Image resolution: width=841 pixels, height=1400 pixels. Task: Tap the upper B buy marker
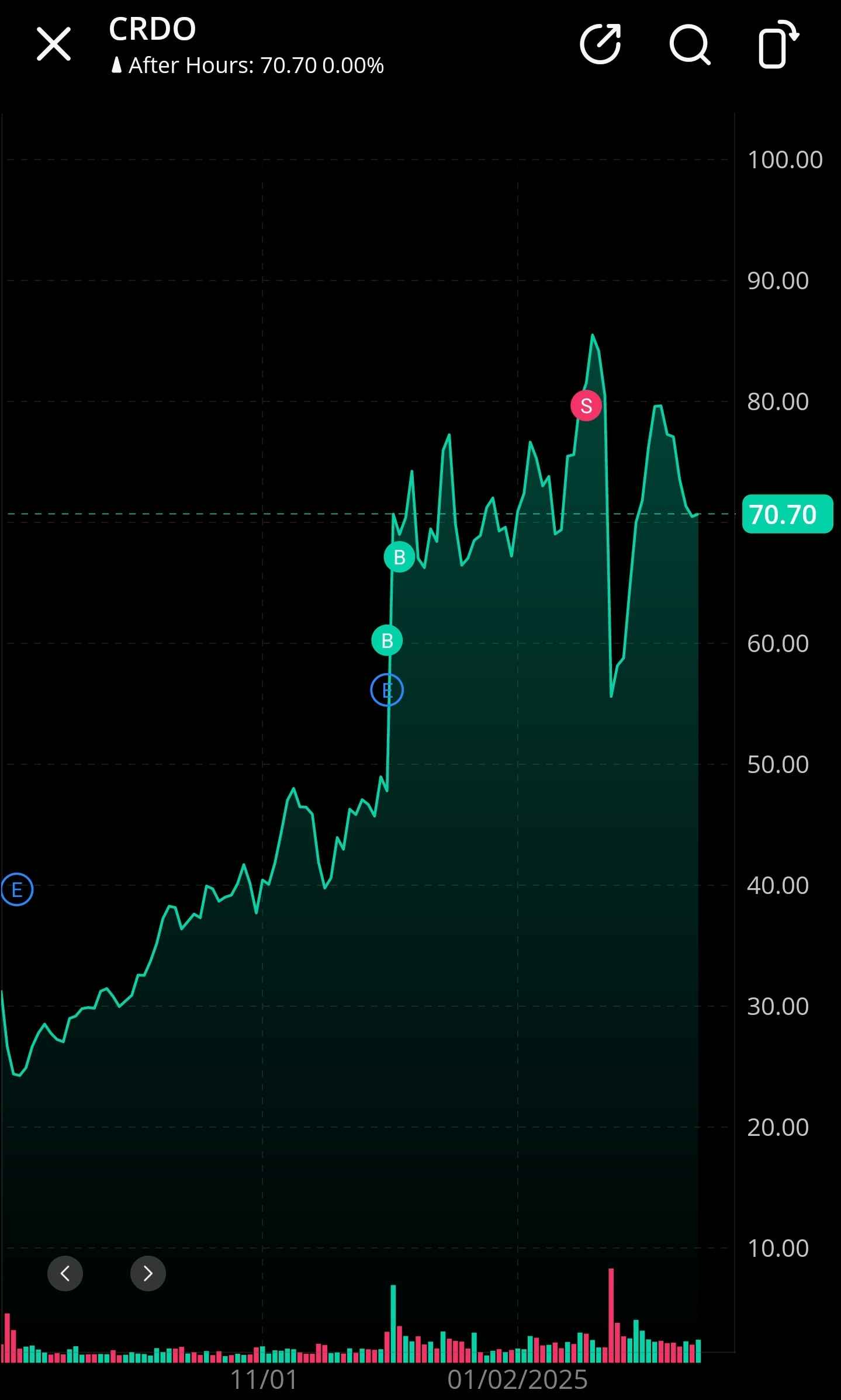coord(399,557)
